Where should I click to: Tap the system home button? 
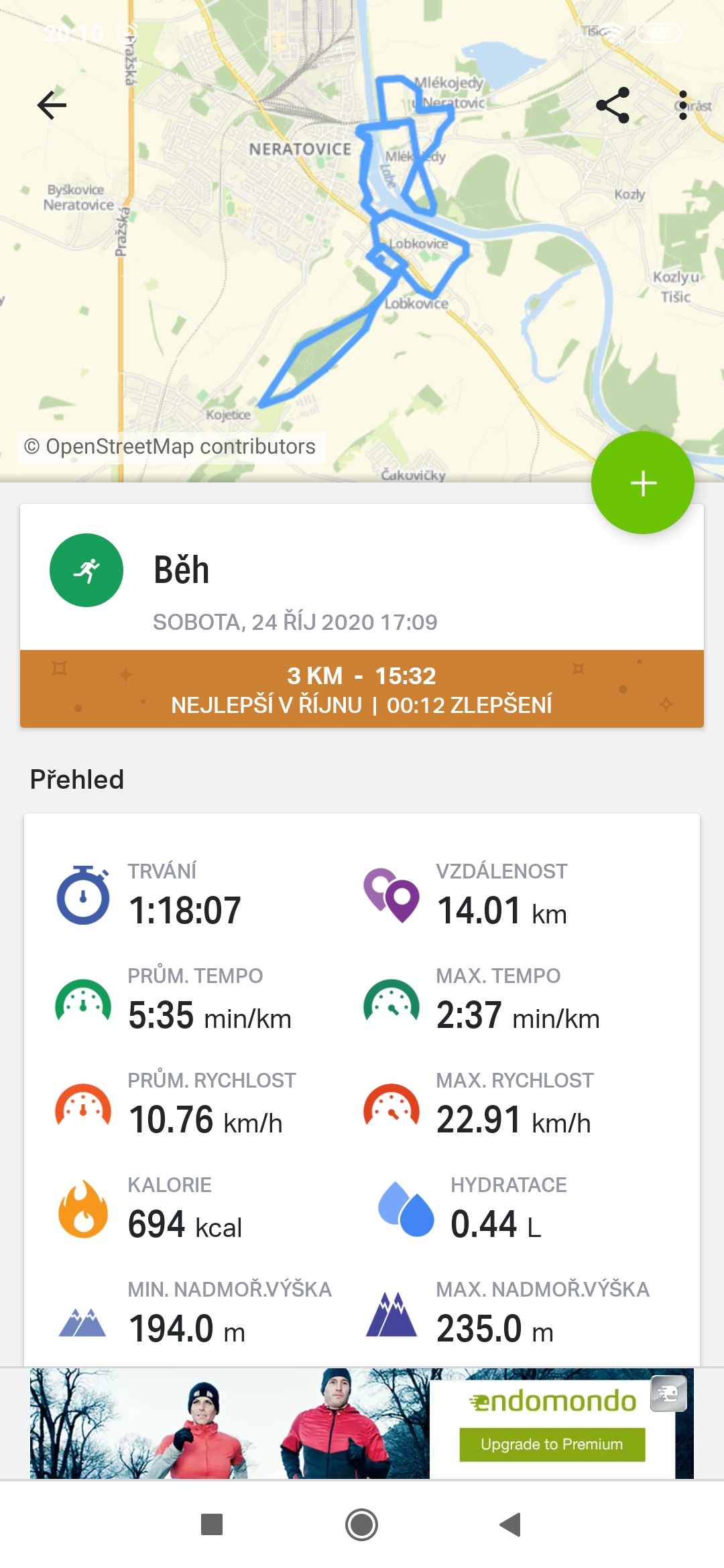pyautogui.click(x=362, y=1524)
